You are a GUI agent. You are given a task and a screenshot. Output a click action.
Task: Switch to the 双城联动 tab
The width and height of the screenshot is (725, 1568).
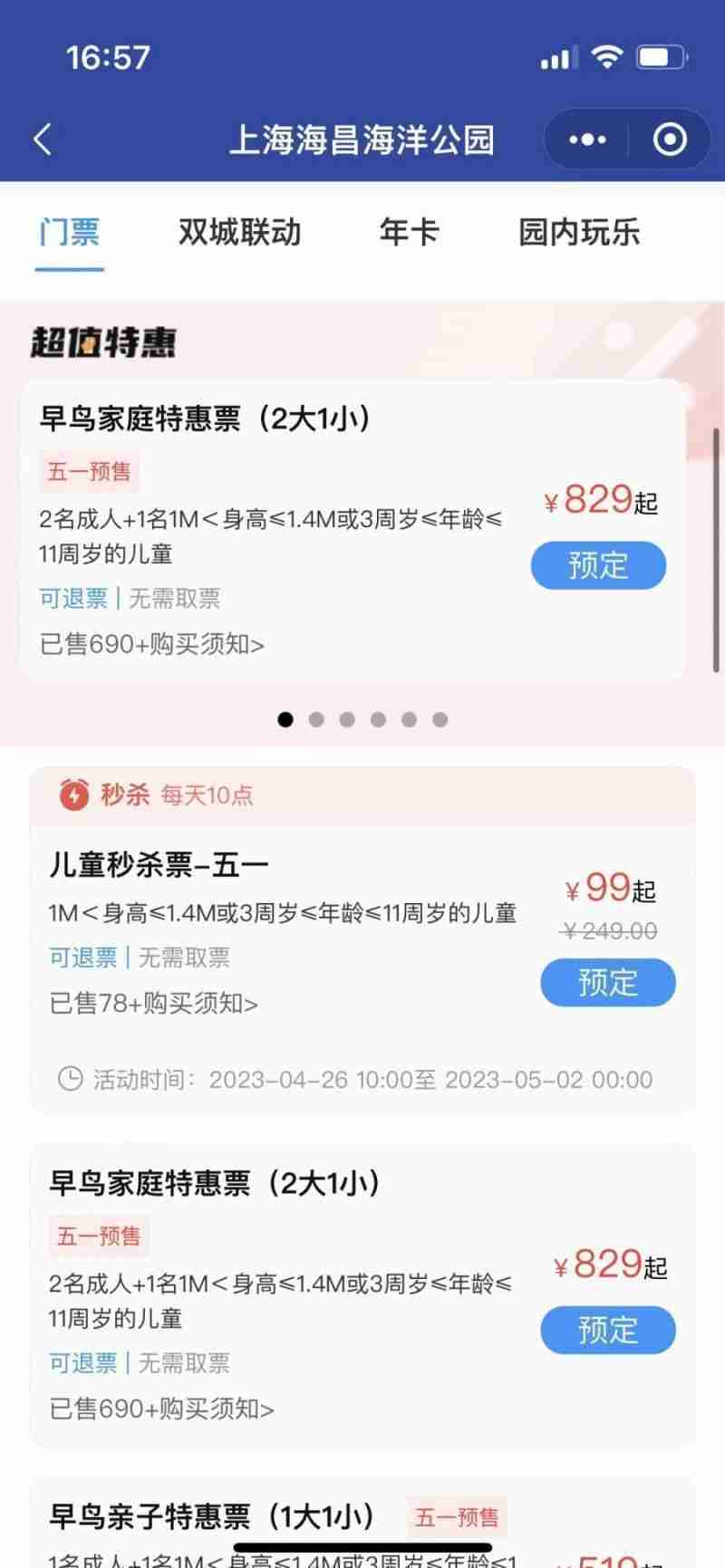pos(239,232)
